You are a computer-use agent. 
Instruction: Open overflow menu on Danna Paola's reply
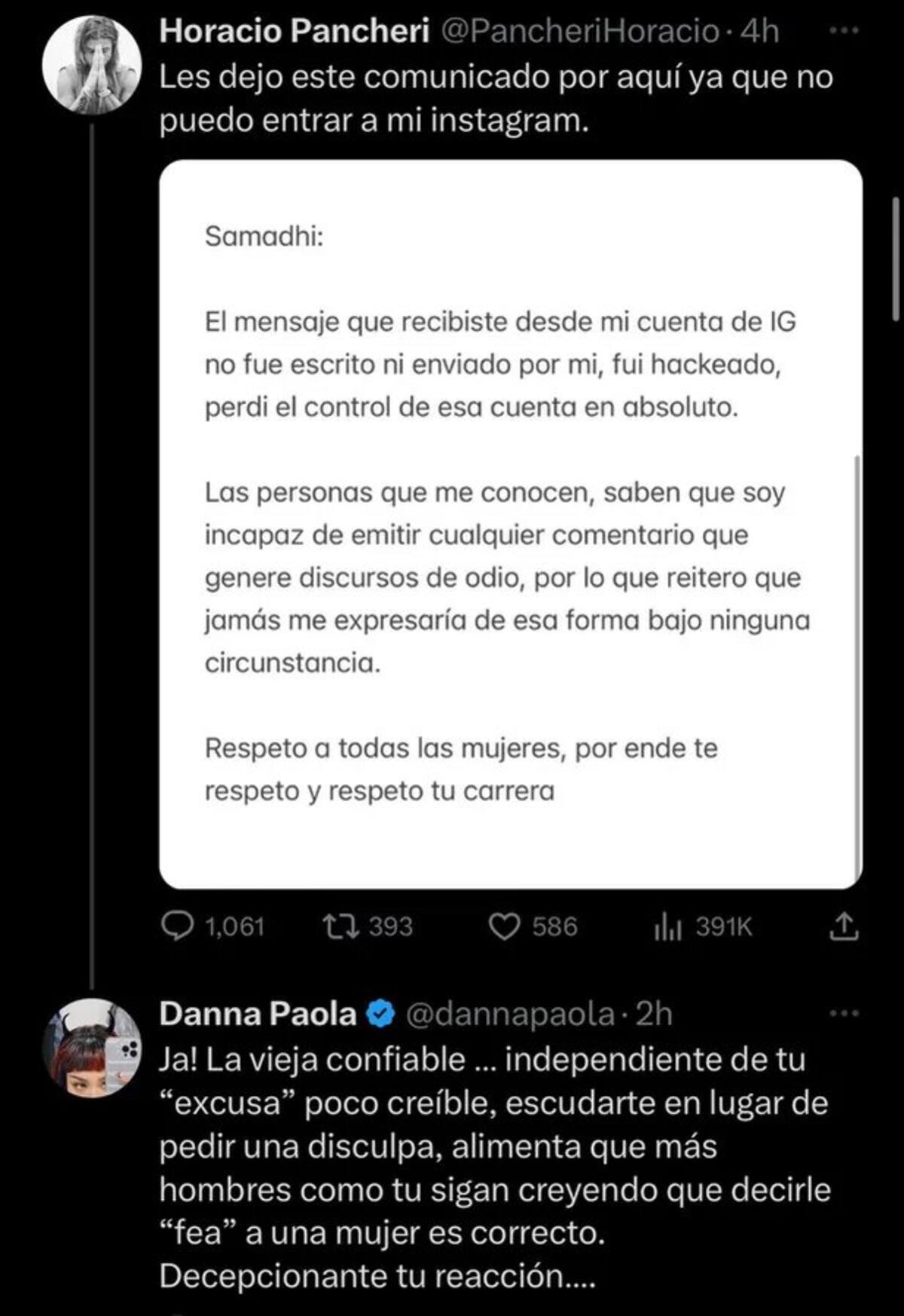pos(843,1014)
